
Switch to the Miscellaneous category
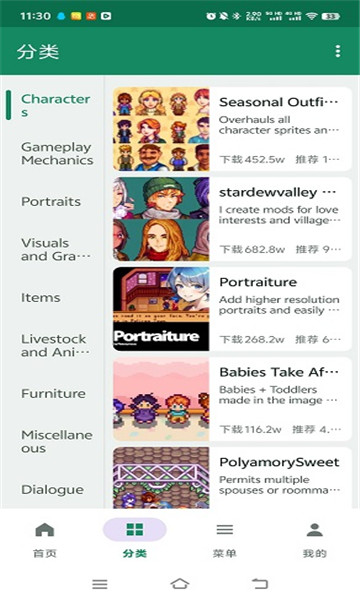[57, 442]
